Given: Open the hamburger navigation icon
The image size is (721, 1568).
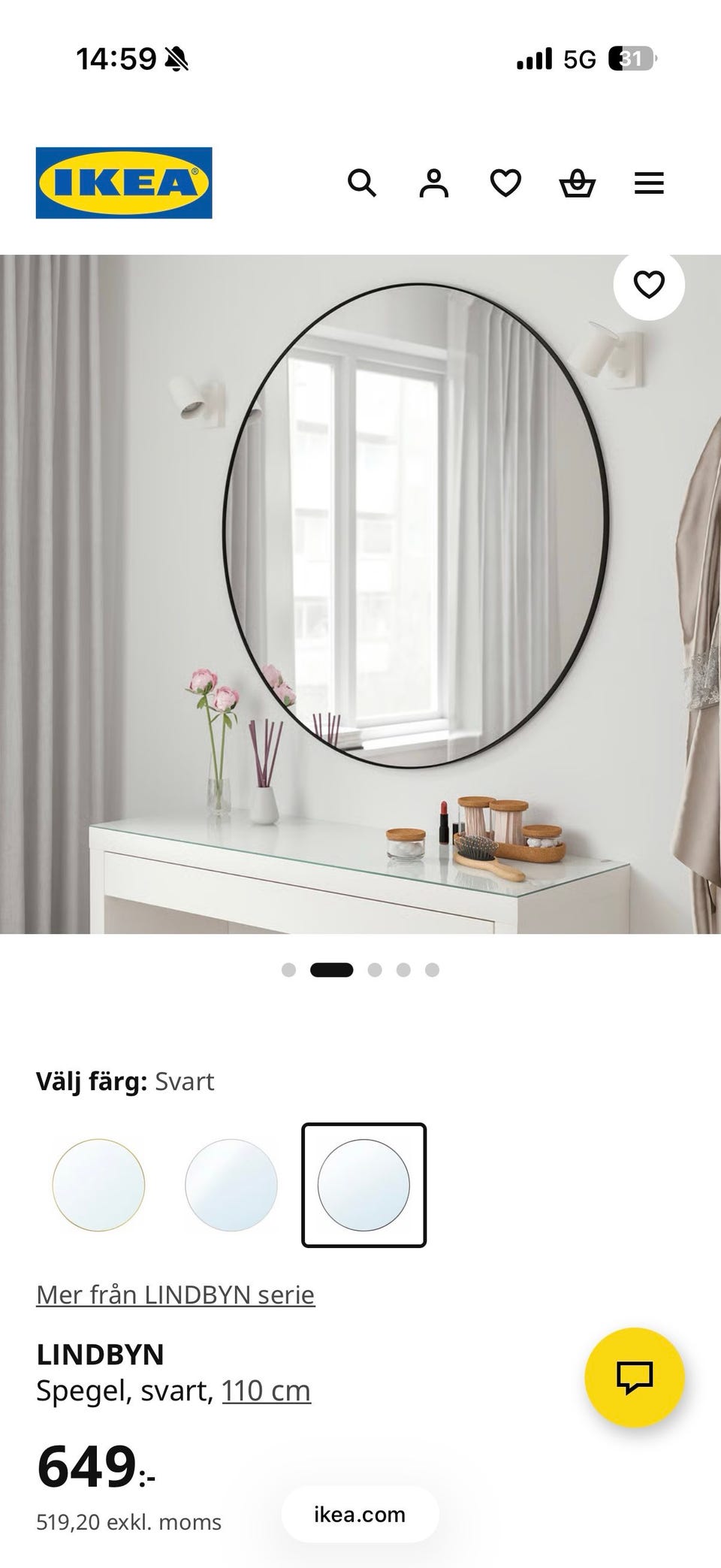Looking at the screenshot, I should point(648,182).
